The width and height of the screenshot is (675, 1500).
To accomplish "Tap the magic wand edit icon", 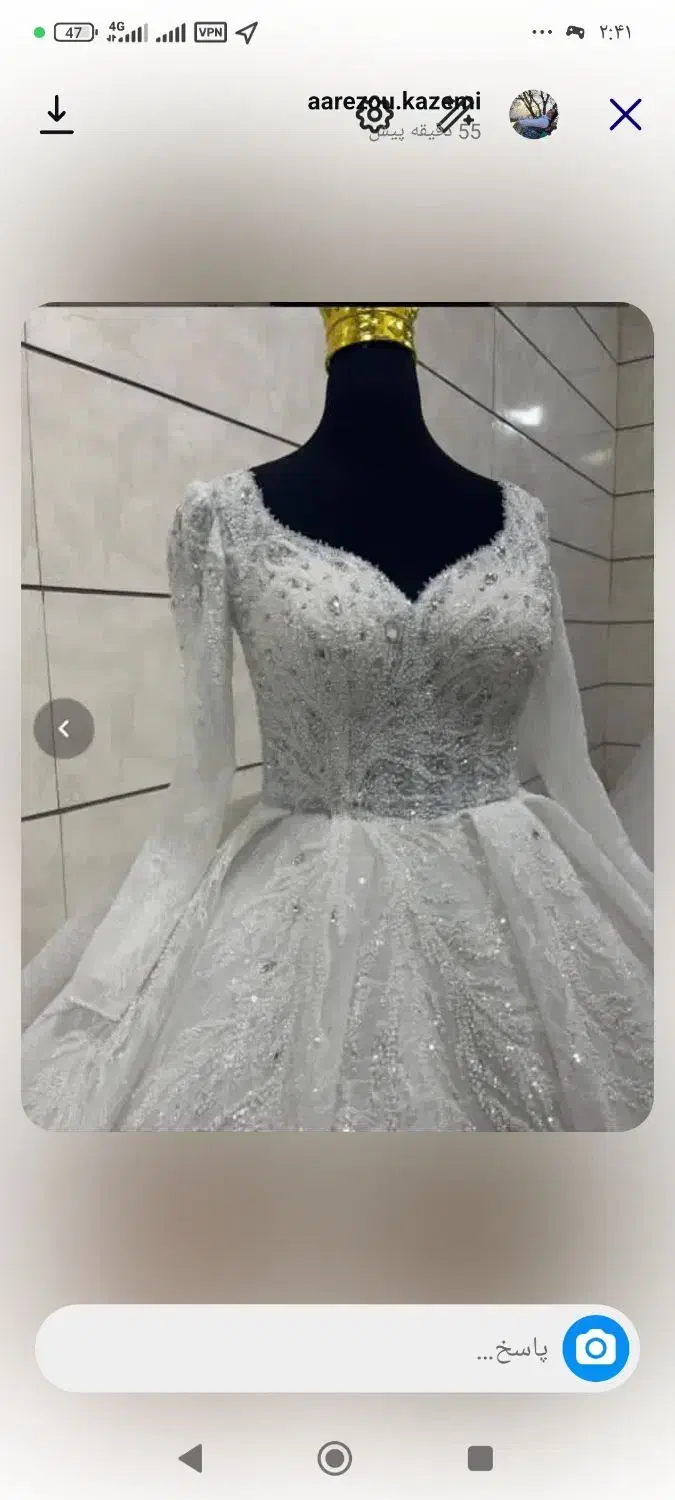I will pyautogui.click(x=456, y=117).
